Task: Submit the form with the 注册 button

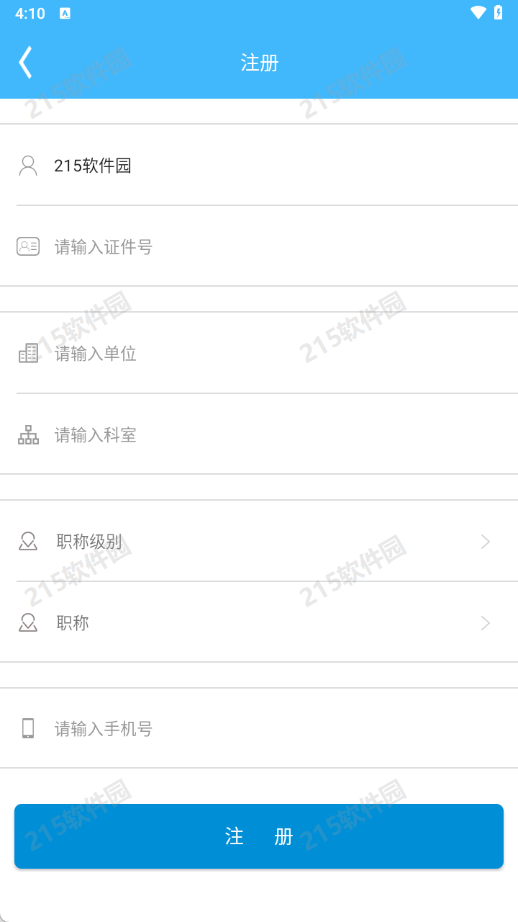Action: (259, 836)
